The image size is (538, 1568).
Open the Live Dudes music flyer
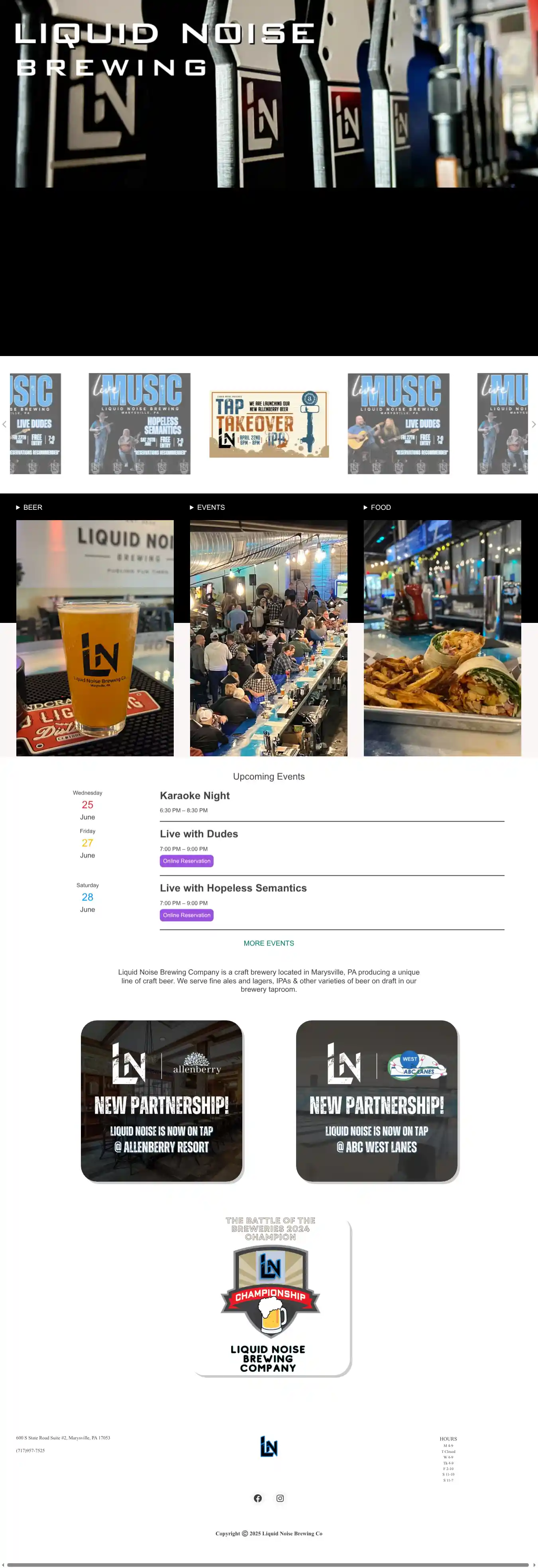(x=399, y=424)
